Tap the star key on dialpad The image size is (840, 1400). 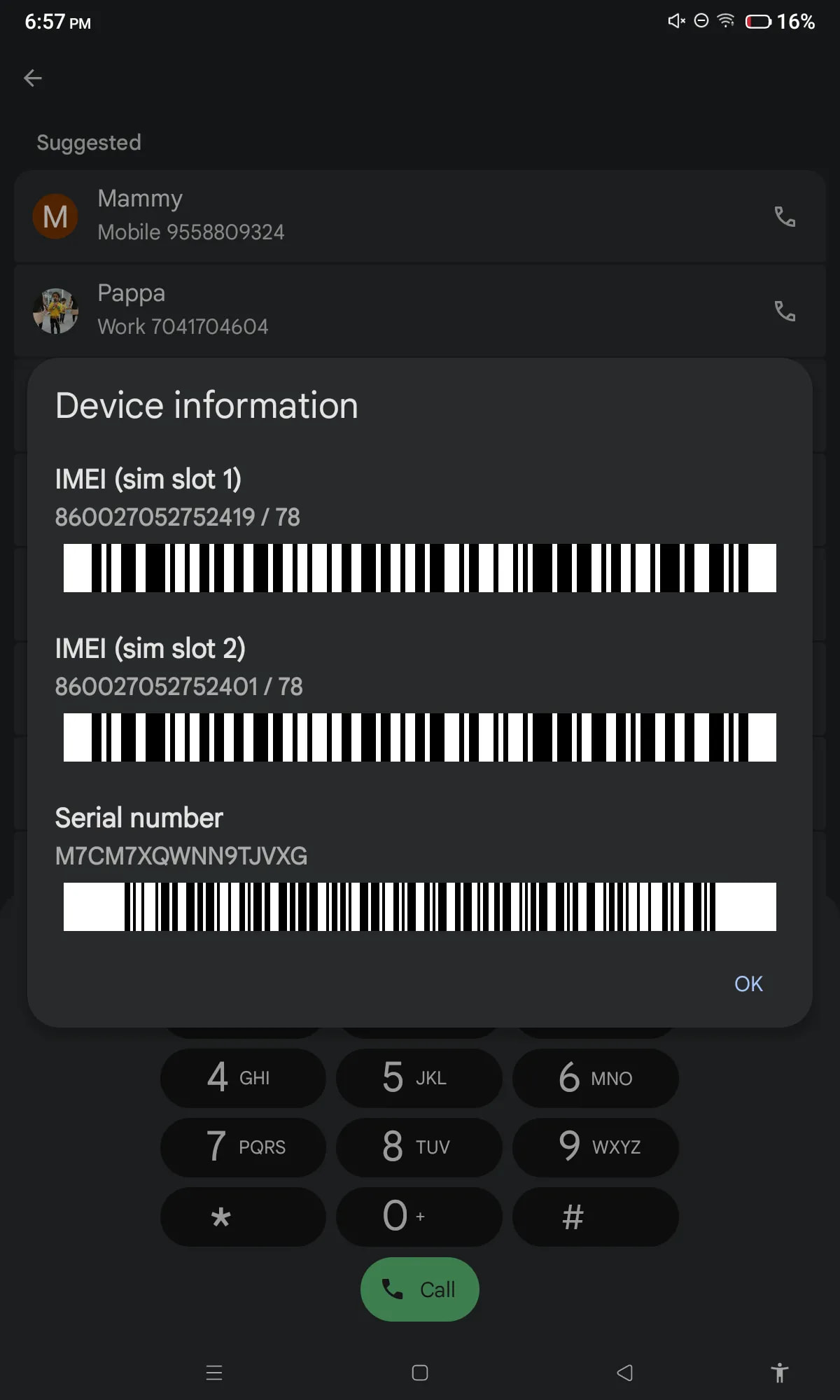pos(243,1217)
